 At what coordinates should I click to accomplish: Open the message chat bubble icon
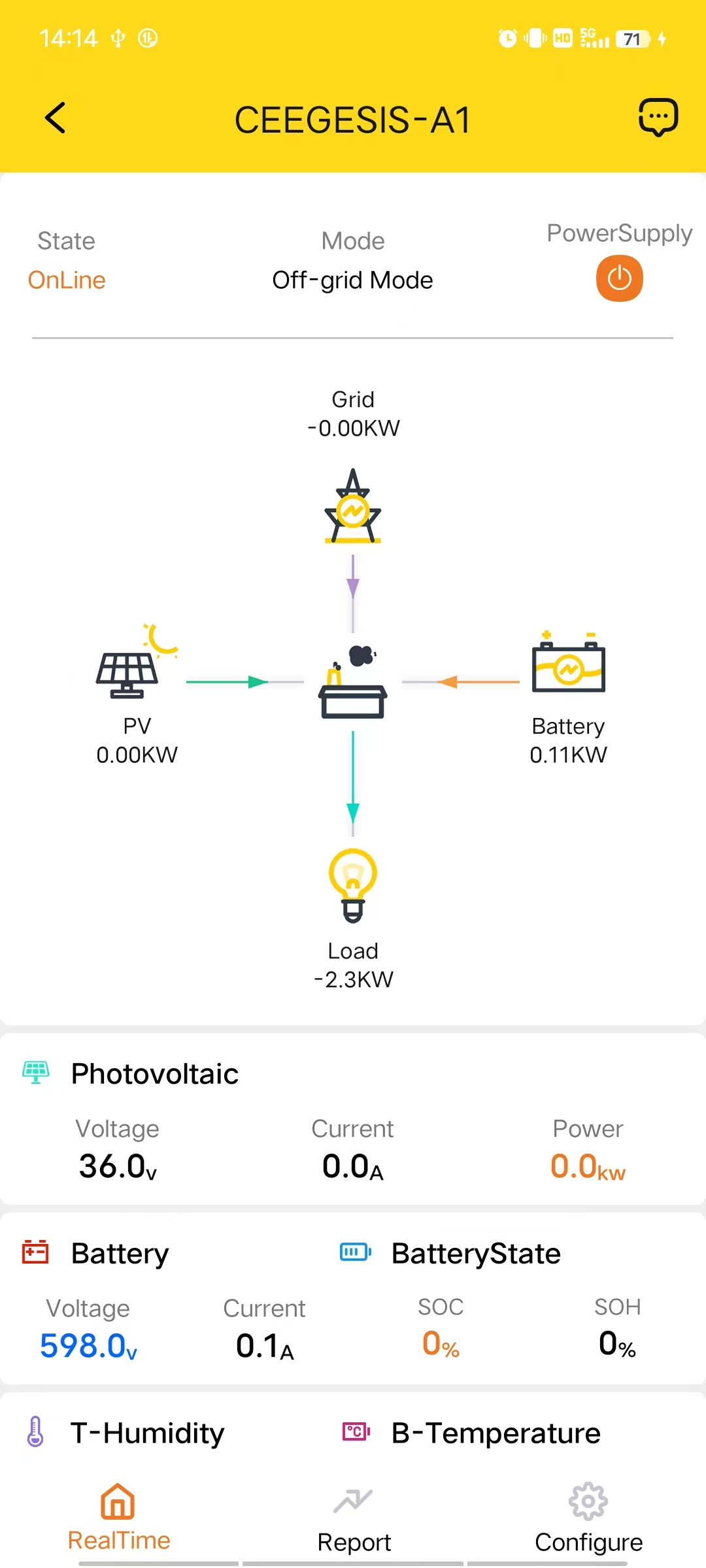click(658, 118)
